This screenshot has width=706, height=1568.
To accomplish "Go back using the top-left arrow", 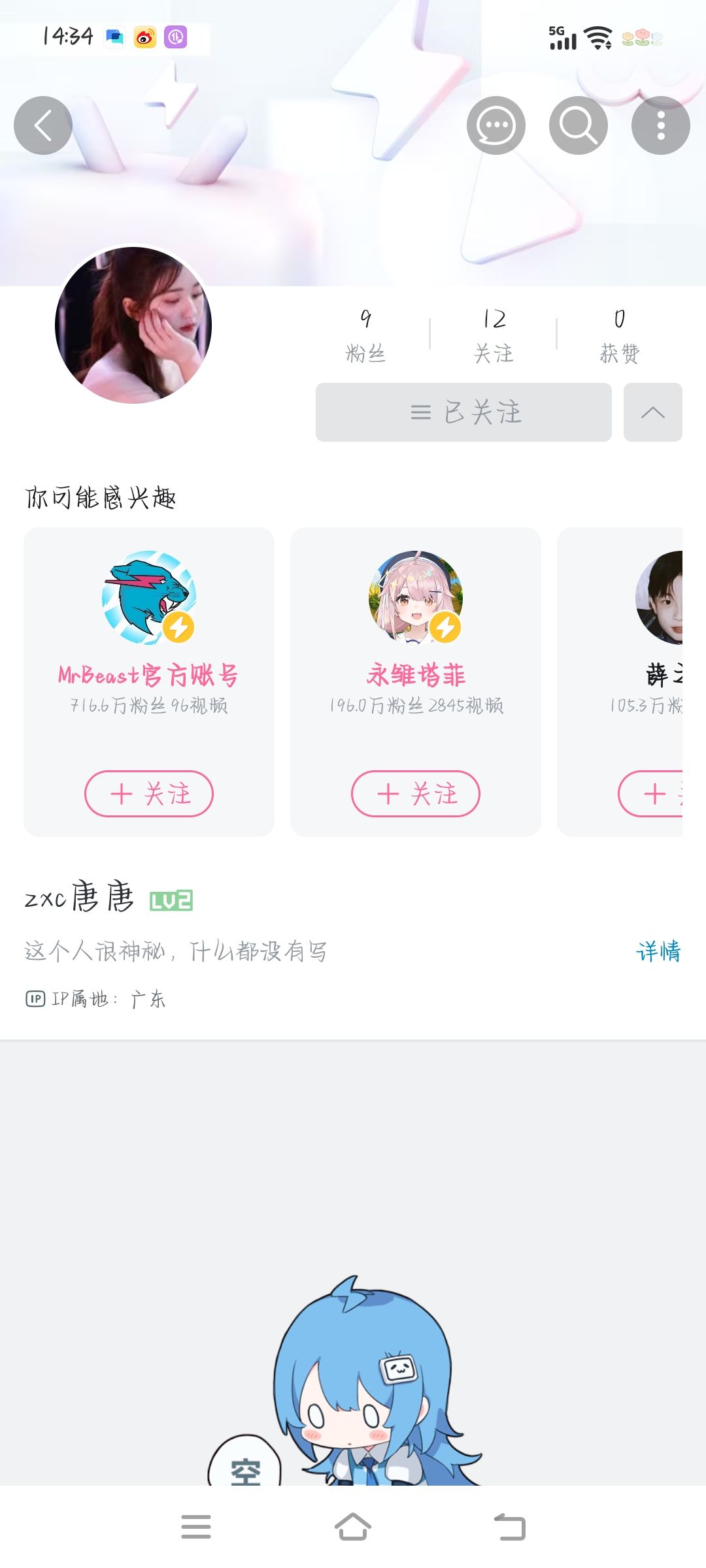I will click(43, 125).
